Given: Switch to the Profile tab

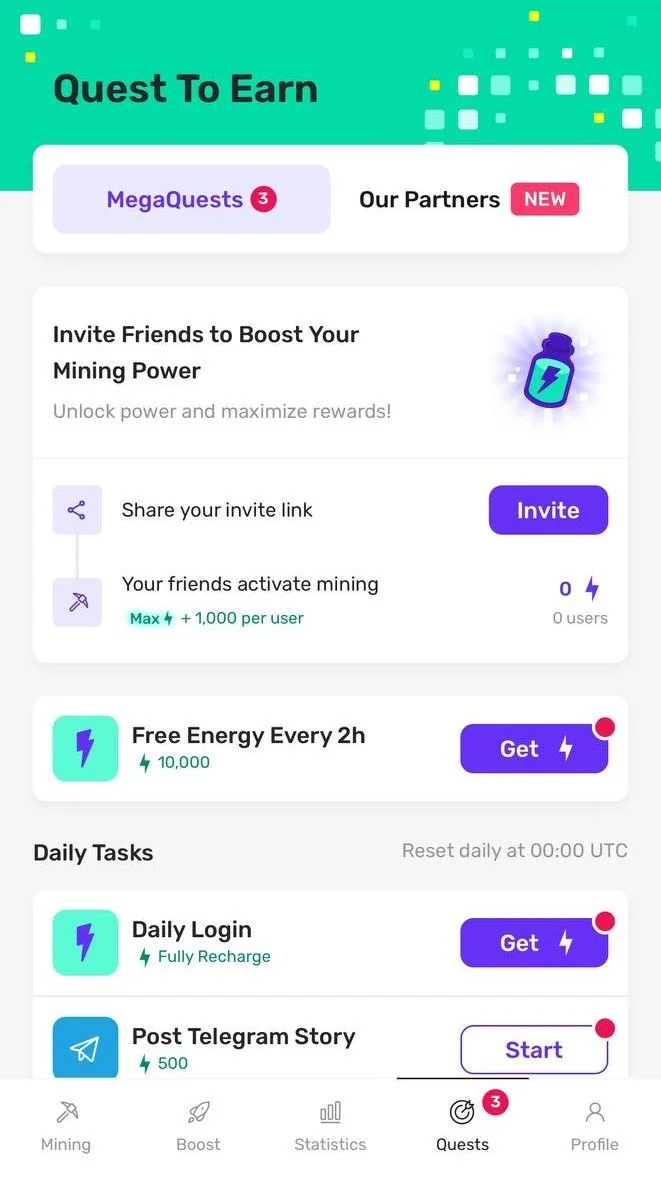Looking at the screenshot, I should point(595,1127).
